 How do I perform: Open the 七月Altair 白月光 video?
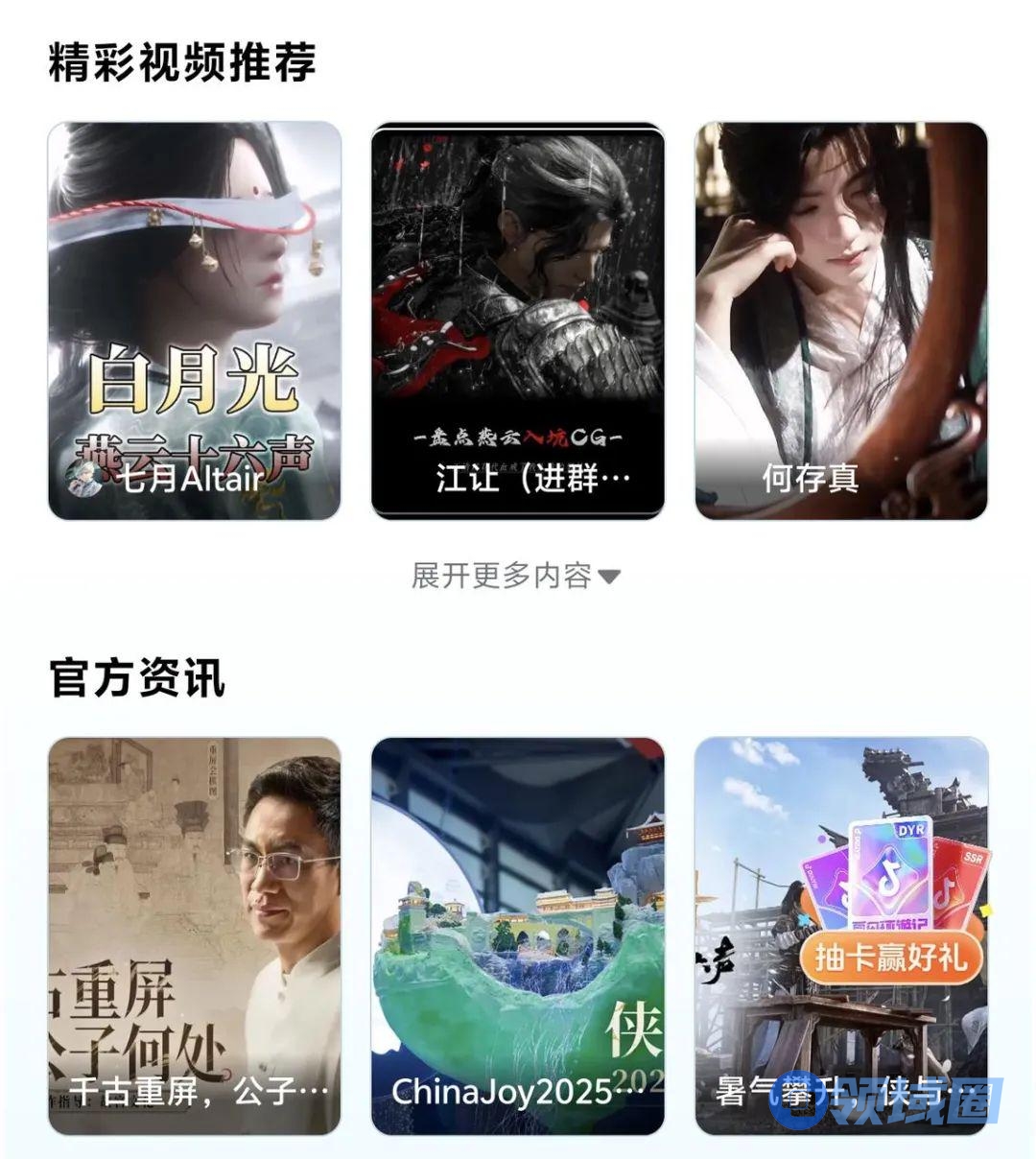tap(195, 320)
